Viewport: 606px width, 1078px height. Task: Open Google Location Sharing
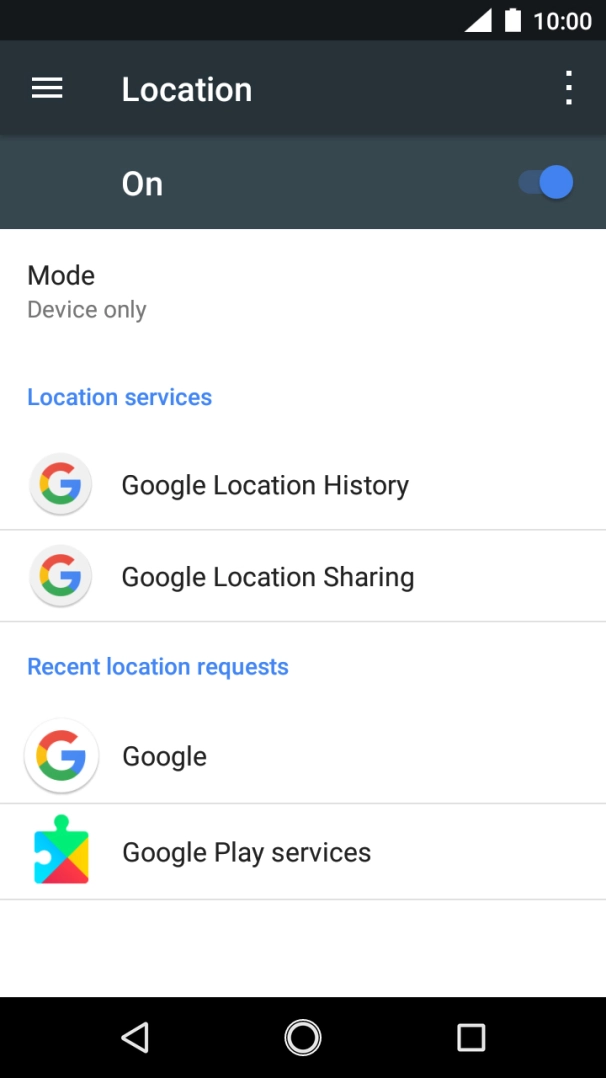(x=303, y=576)
